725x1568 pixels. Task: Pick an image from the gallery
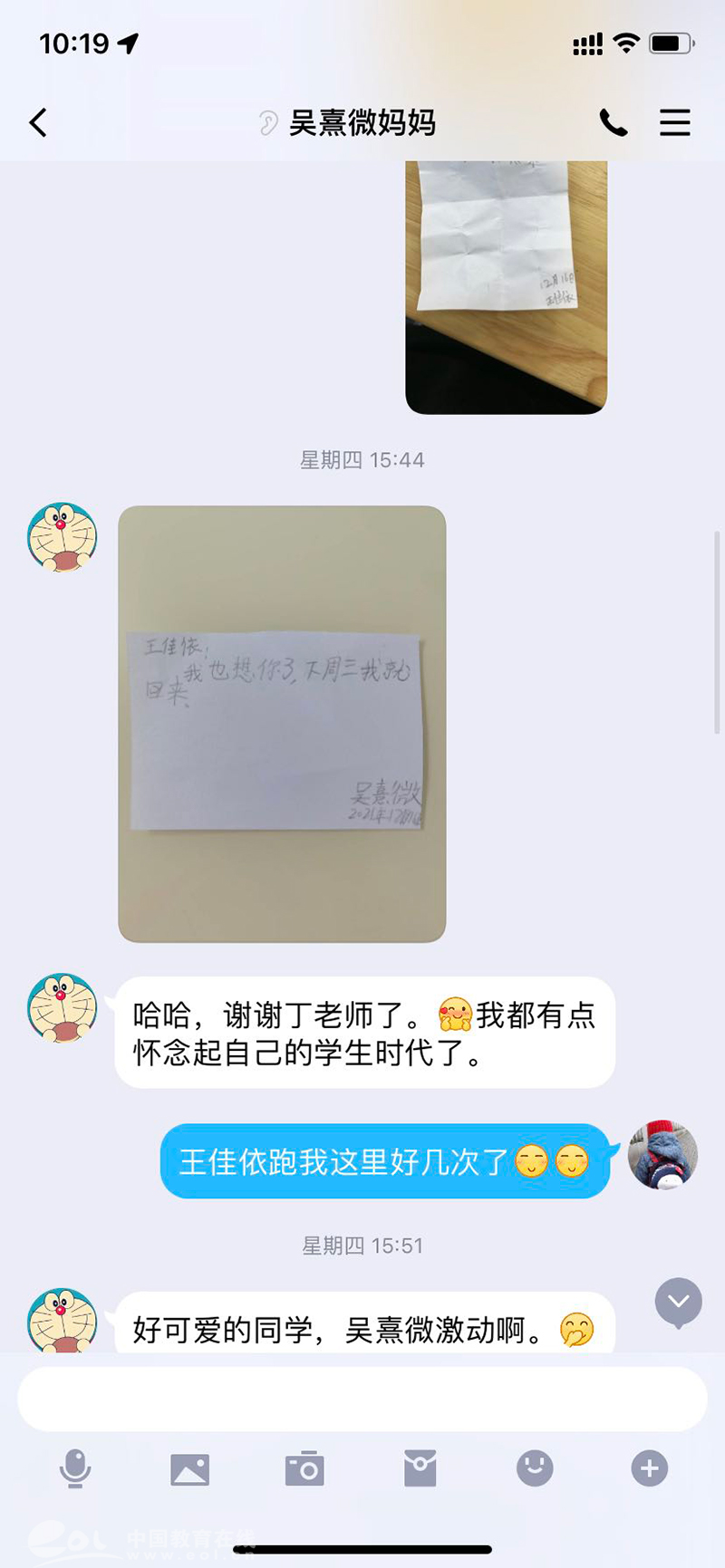coord(189,1468)
